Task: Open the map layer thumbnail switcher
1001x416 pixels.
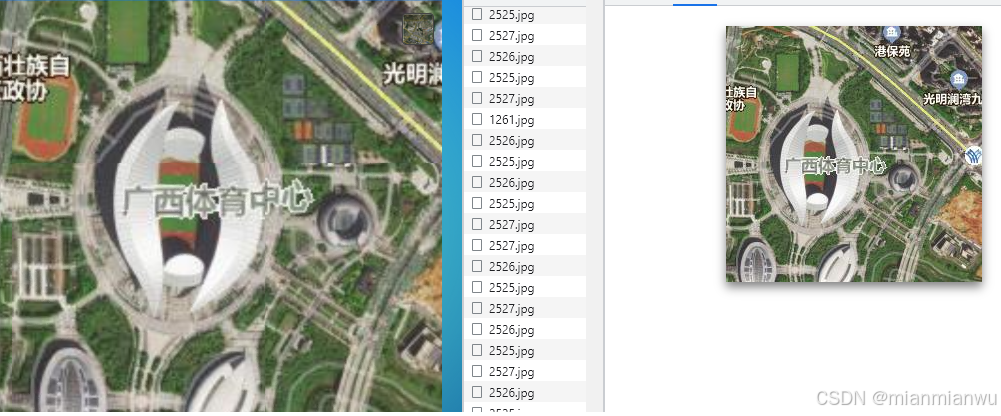Action: pos(418,30)
